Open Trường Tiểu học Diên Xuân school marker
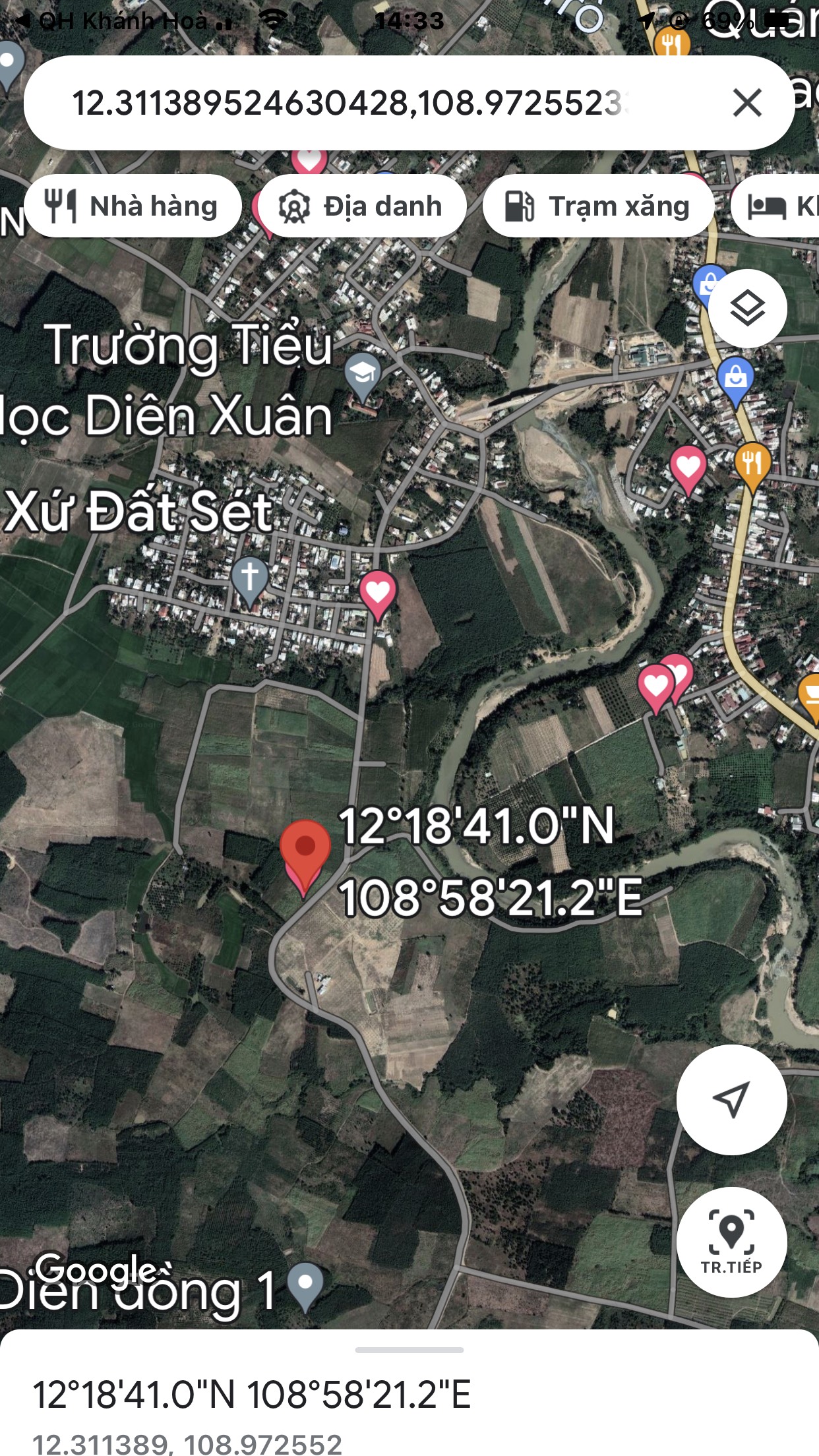Screen dimensions: 819x1456 [x=363, y=375]
